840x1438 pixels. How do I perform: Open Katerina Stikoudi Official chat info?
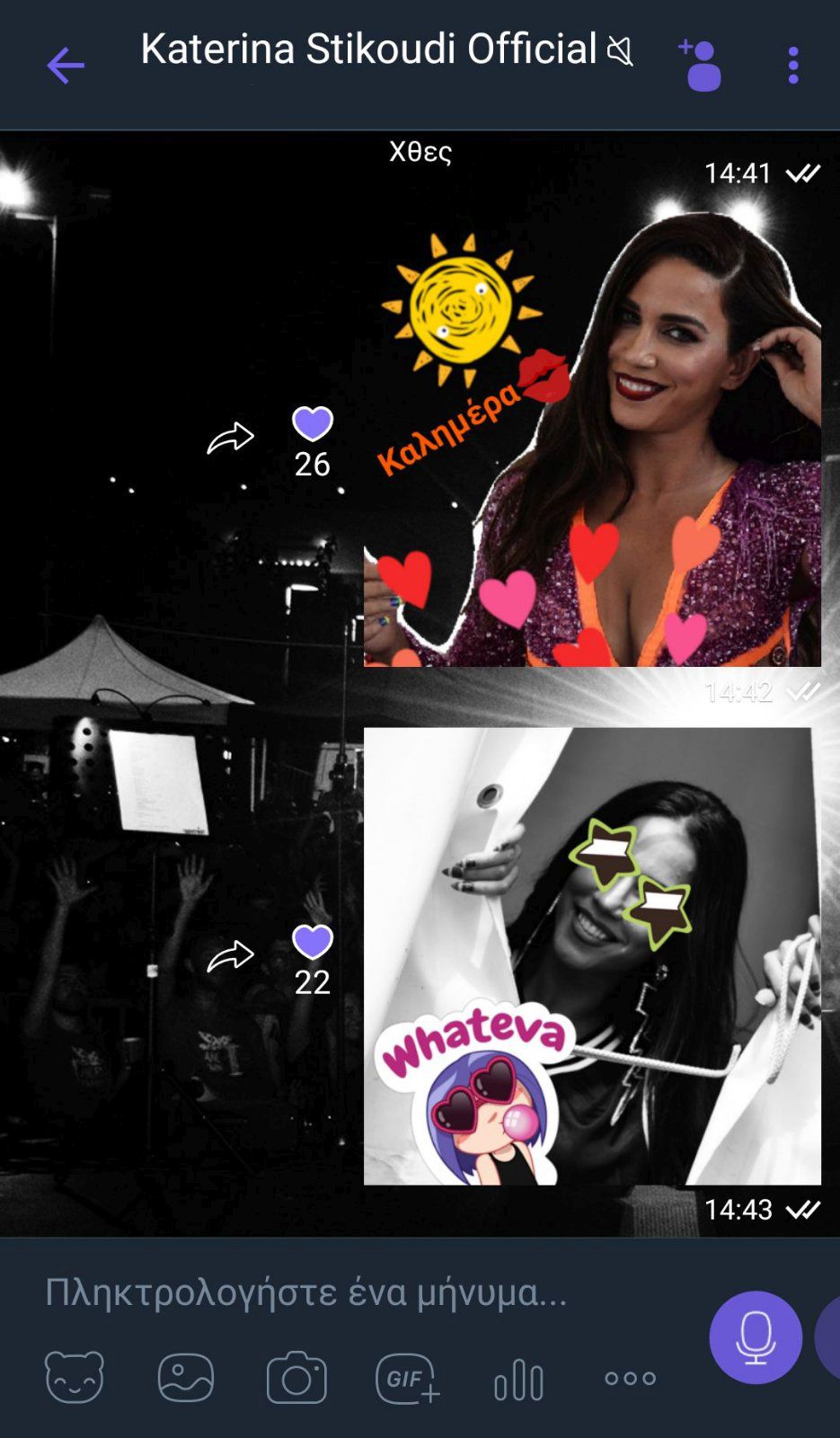point(368,49)
